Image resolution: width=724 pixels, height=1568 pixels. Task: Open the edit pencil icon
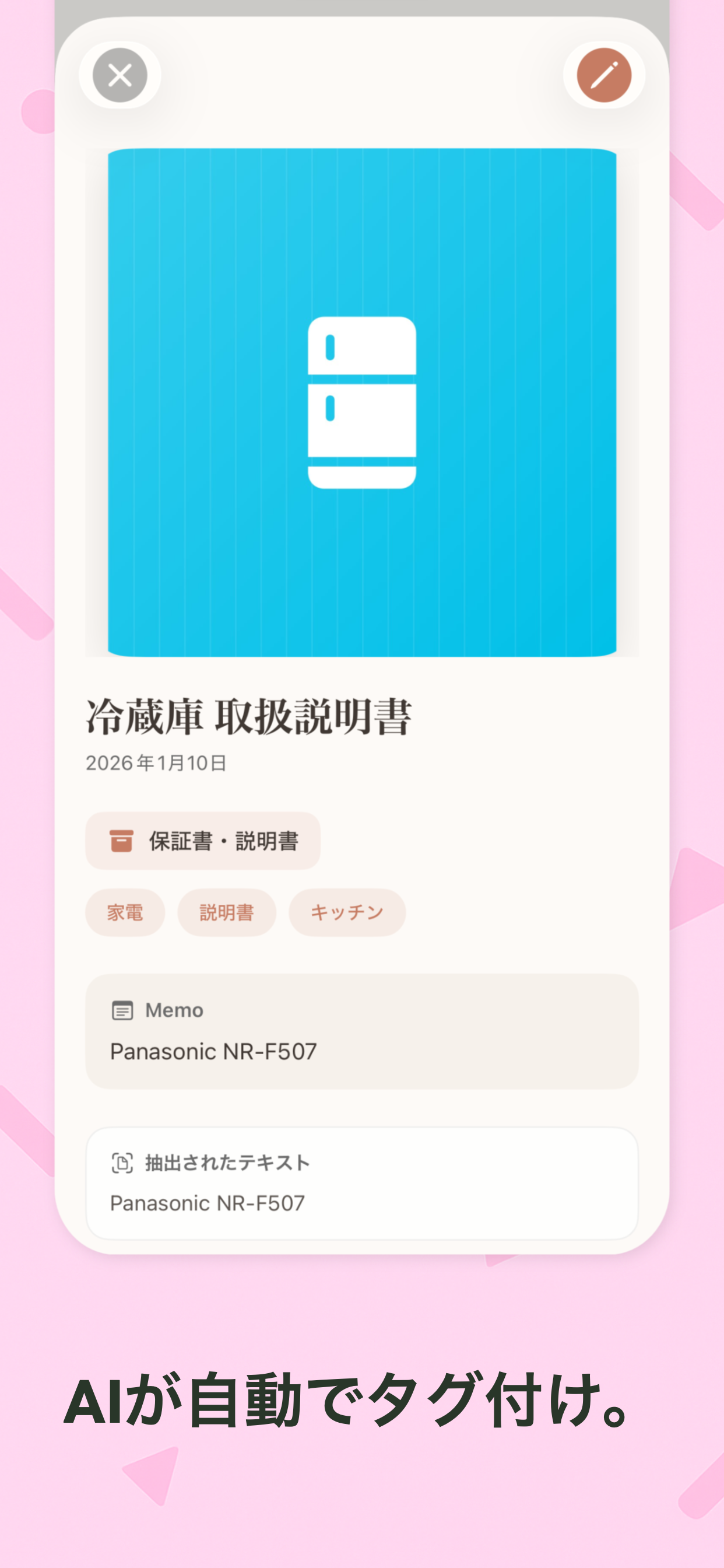(x=603, y=75)
